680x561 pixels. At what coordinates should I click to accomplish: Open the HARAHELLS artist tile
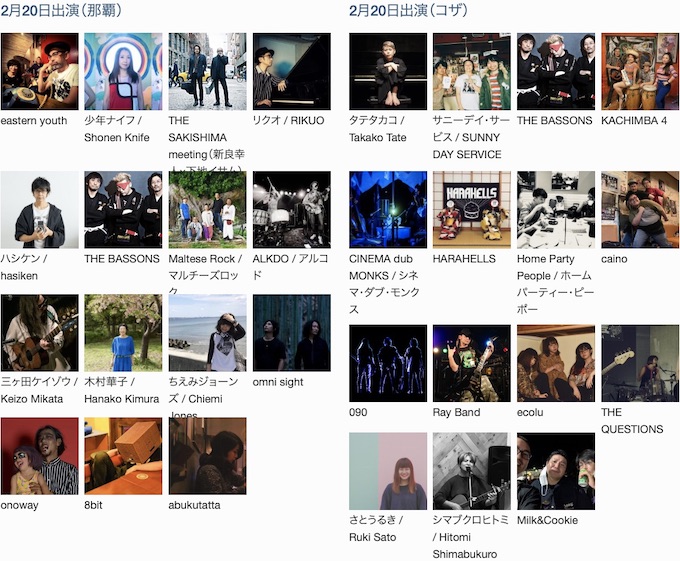point(472,209)
